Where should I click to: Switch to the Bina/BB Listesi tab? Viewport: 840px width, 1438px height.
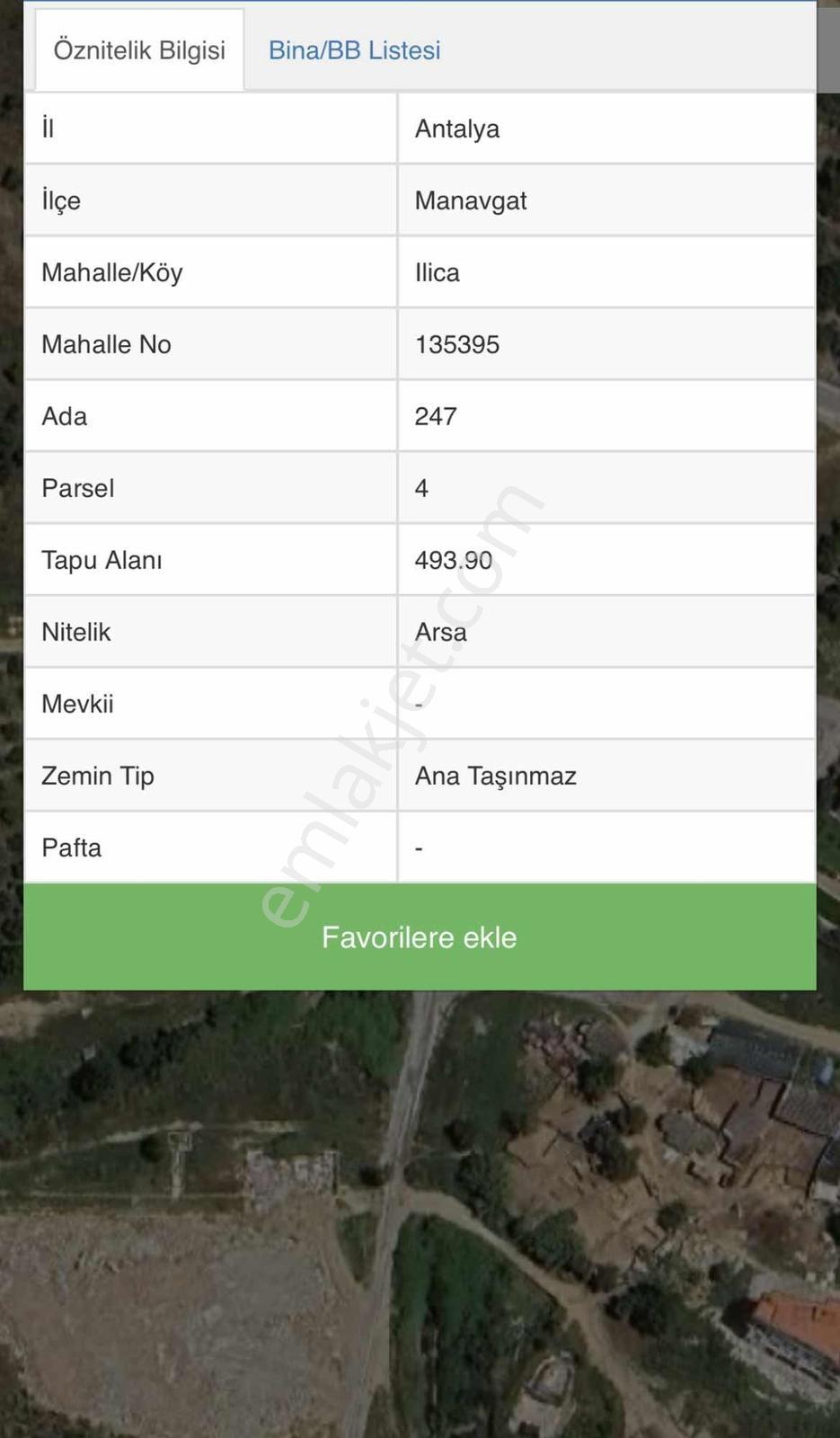[x=354, y=50]
